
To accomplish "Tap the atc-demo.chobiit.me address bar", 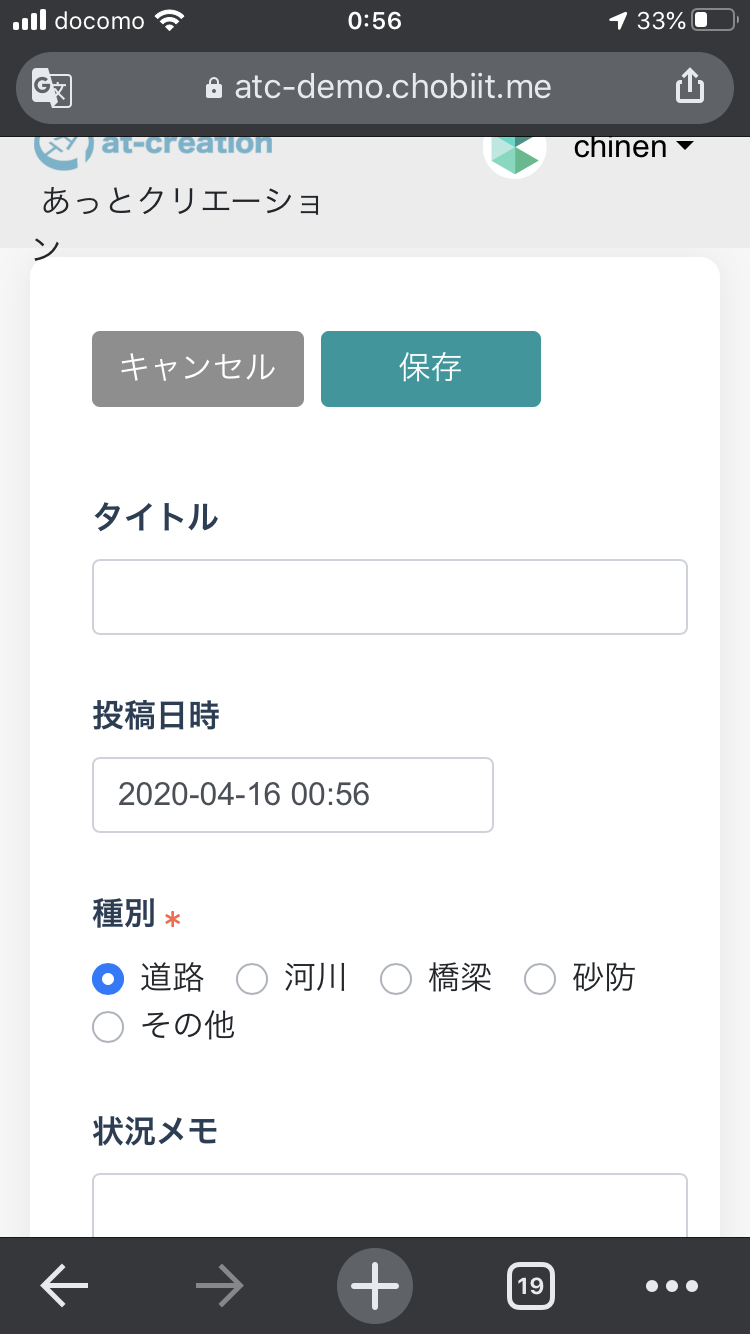I will pos(378,87).
